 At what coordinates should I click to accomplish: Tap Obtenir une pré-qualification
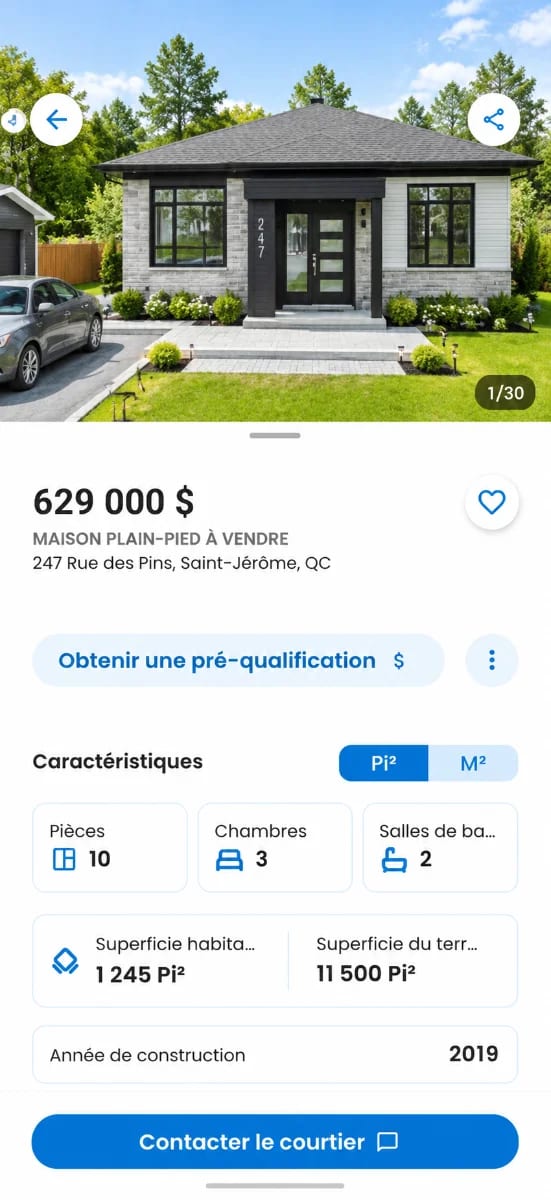coord(238,660)
